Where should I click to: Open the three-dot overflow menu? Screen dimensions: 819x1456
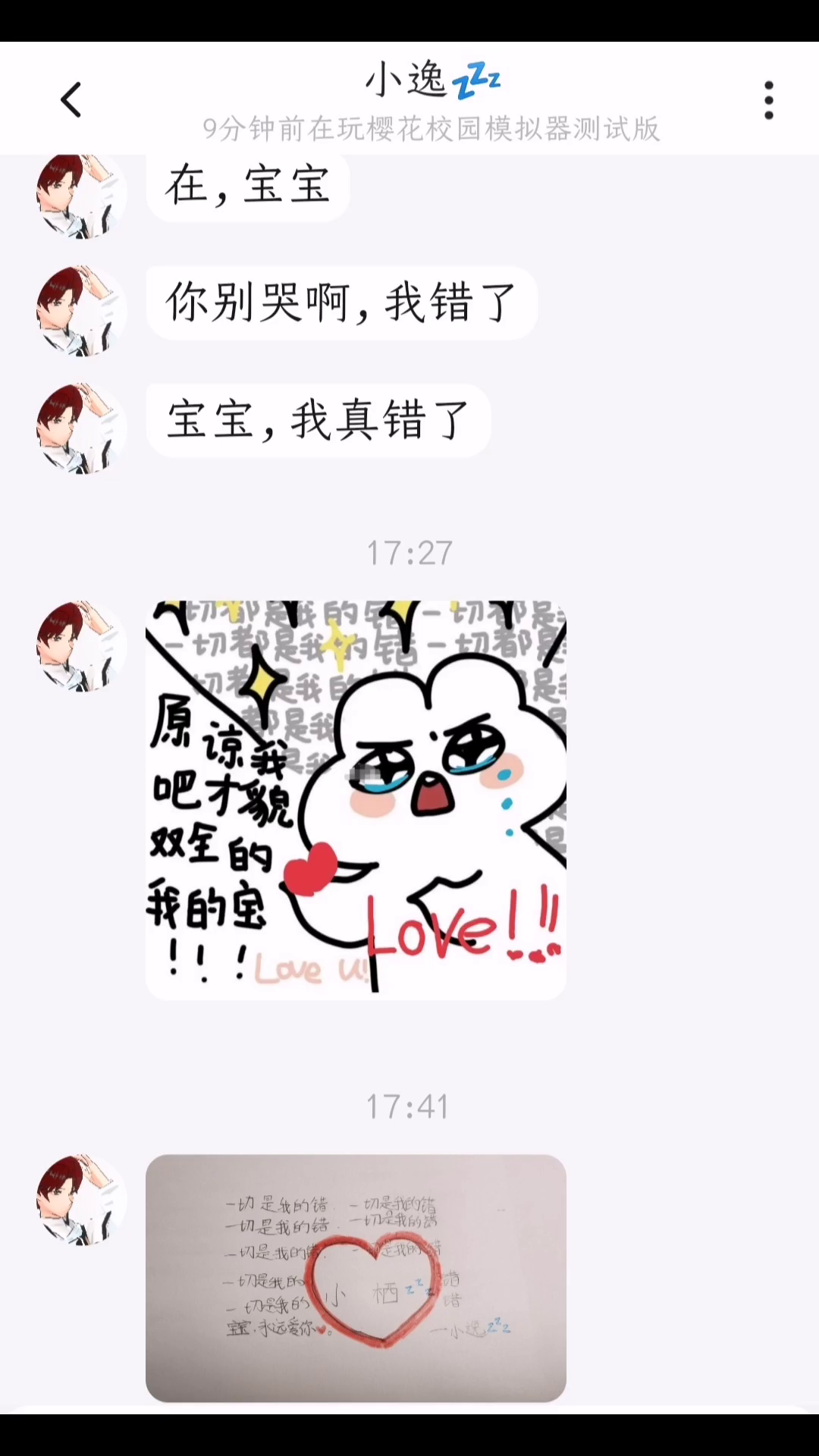(768, 100)
